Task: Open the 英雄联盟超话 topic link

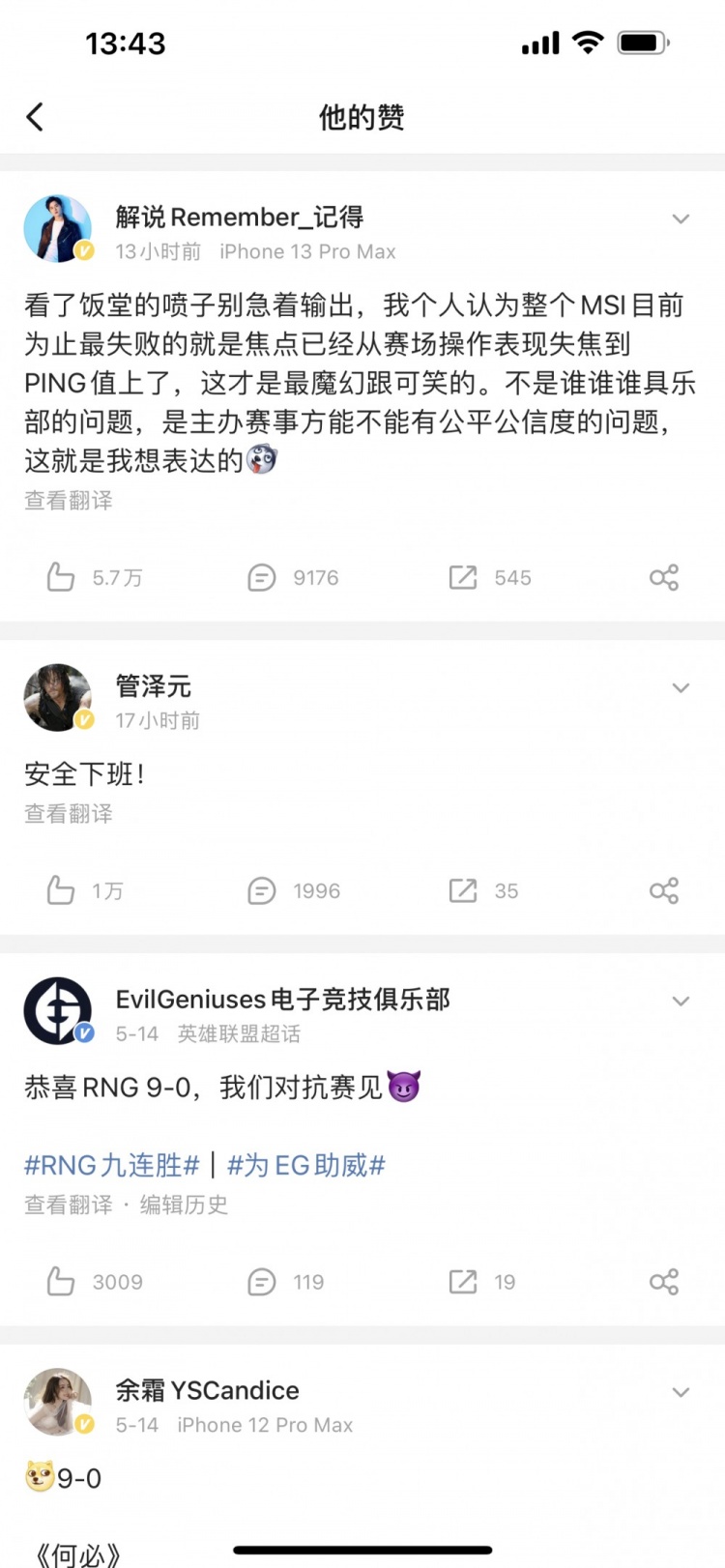Action: tap(239, 1033)
